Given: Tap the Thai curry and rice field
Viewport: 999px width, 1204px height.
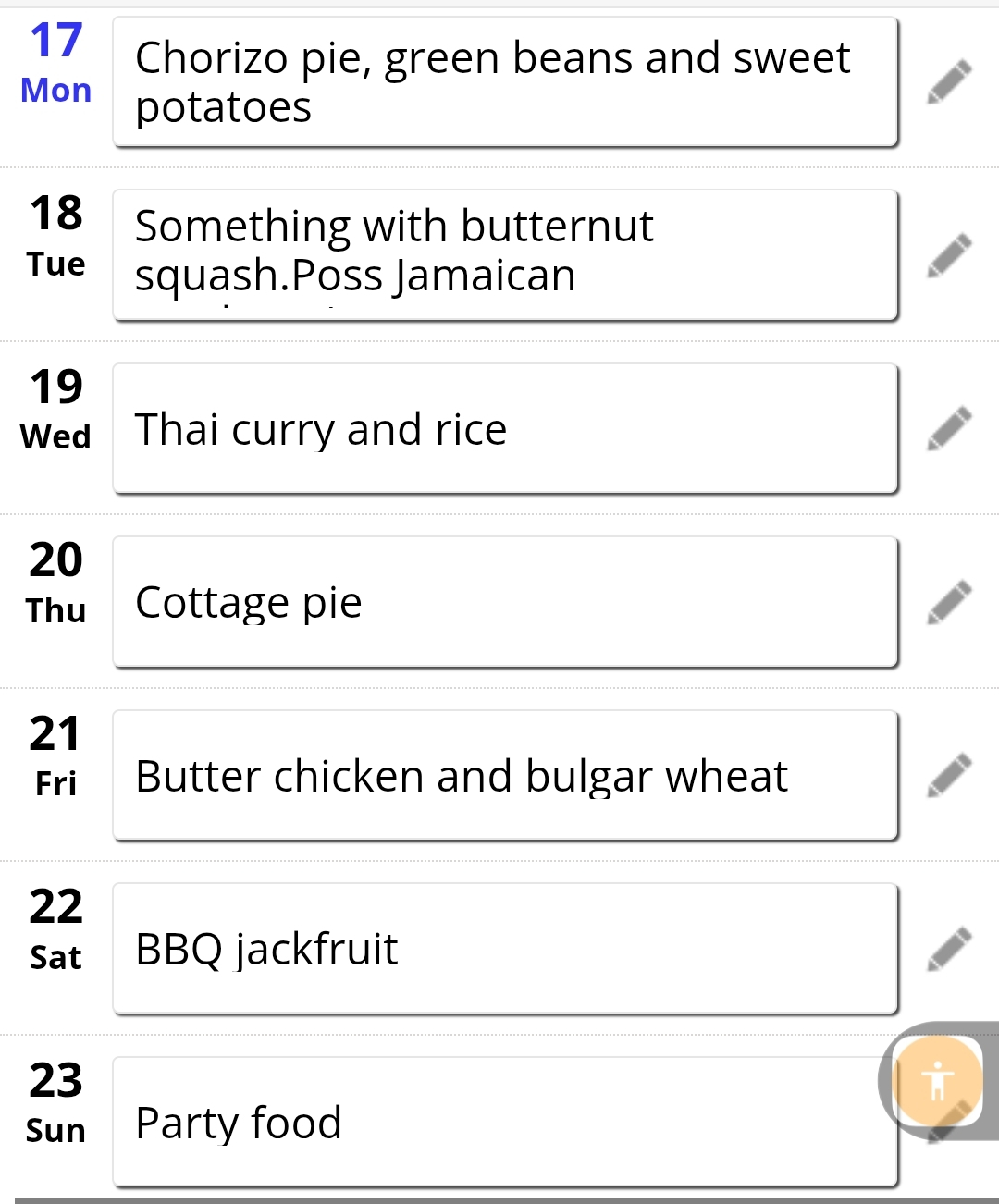Looking at the screenshot, I should pos(505,428).
